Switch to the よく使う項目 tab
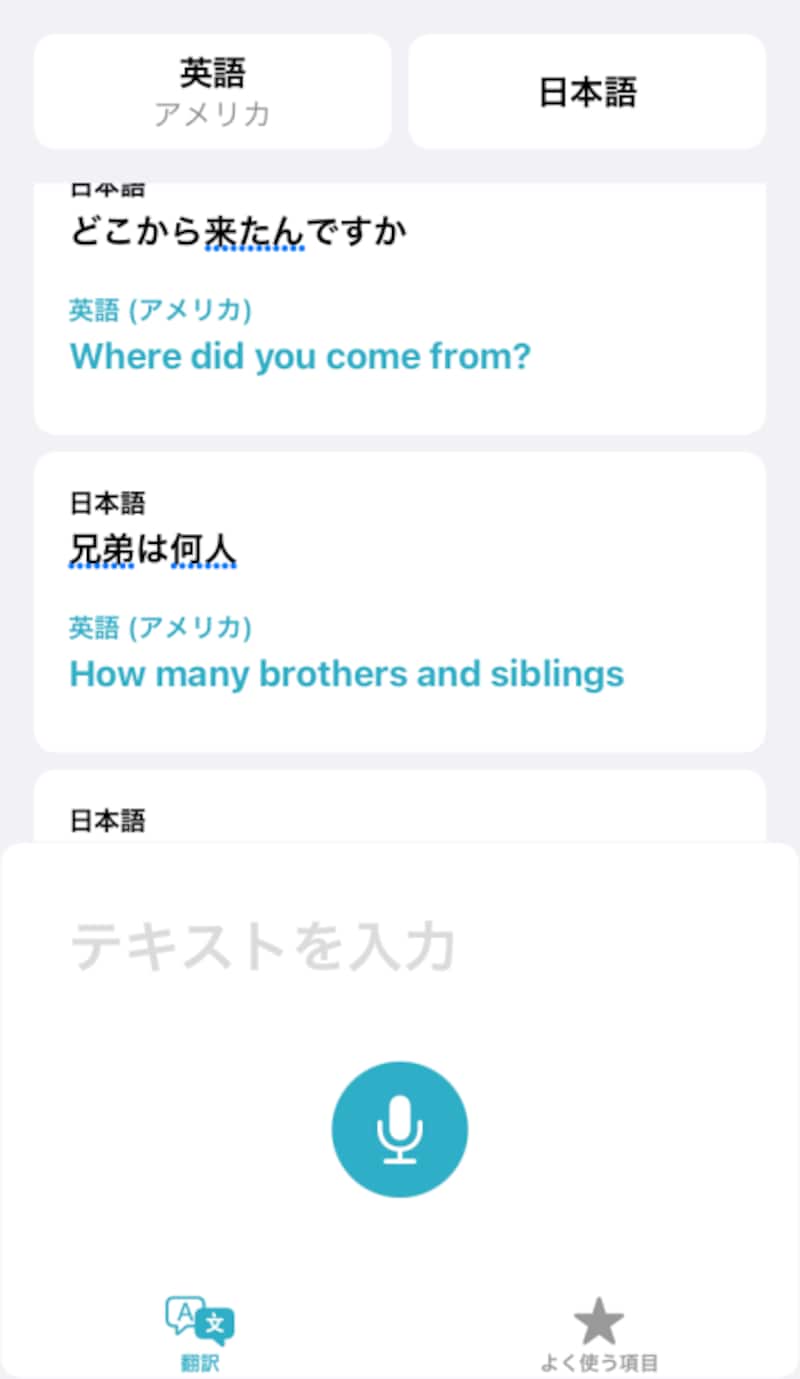 click(599, 1335)
